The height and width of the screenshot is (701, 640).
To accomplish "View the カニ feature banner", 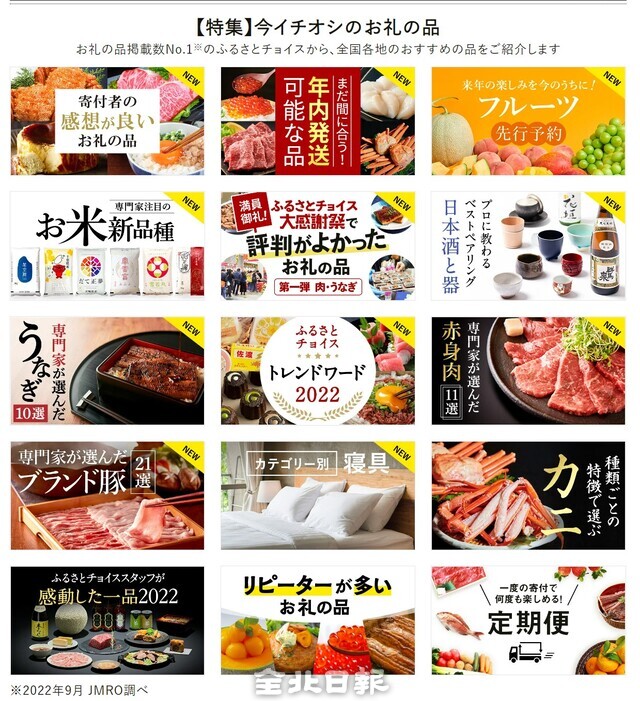I will 528,496.
